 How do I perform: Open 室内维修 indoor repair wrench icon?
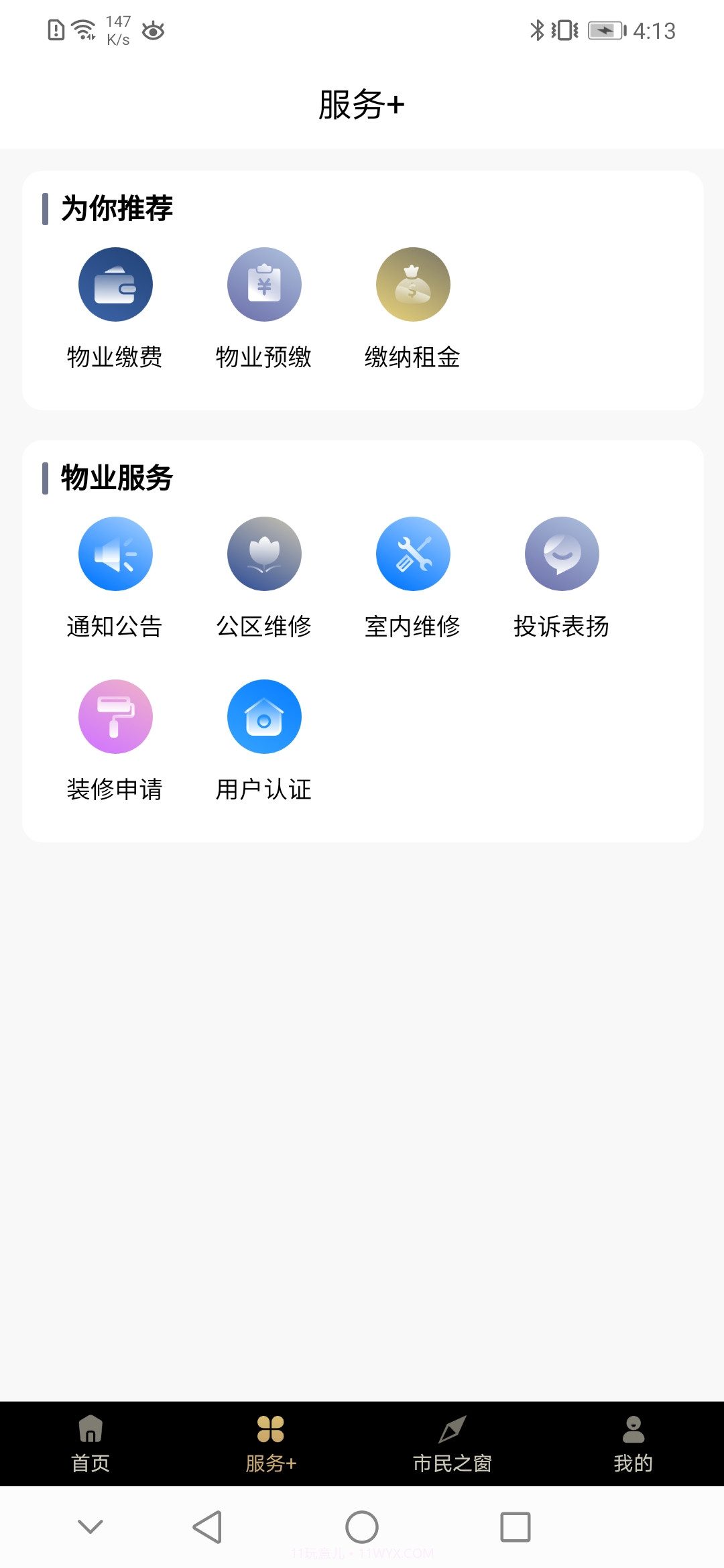coord(413,553)
